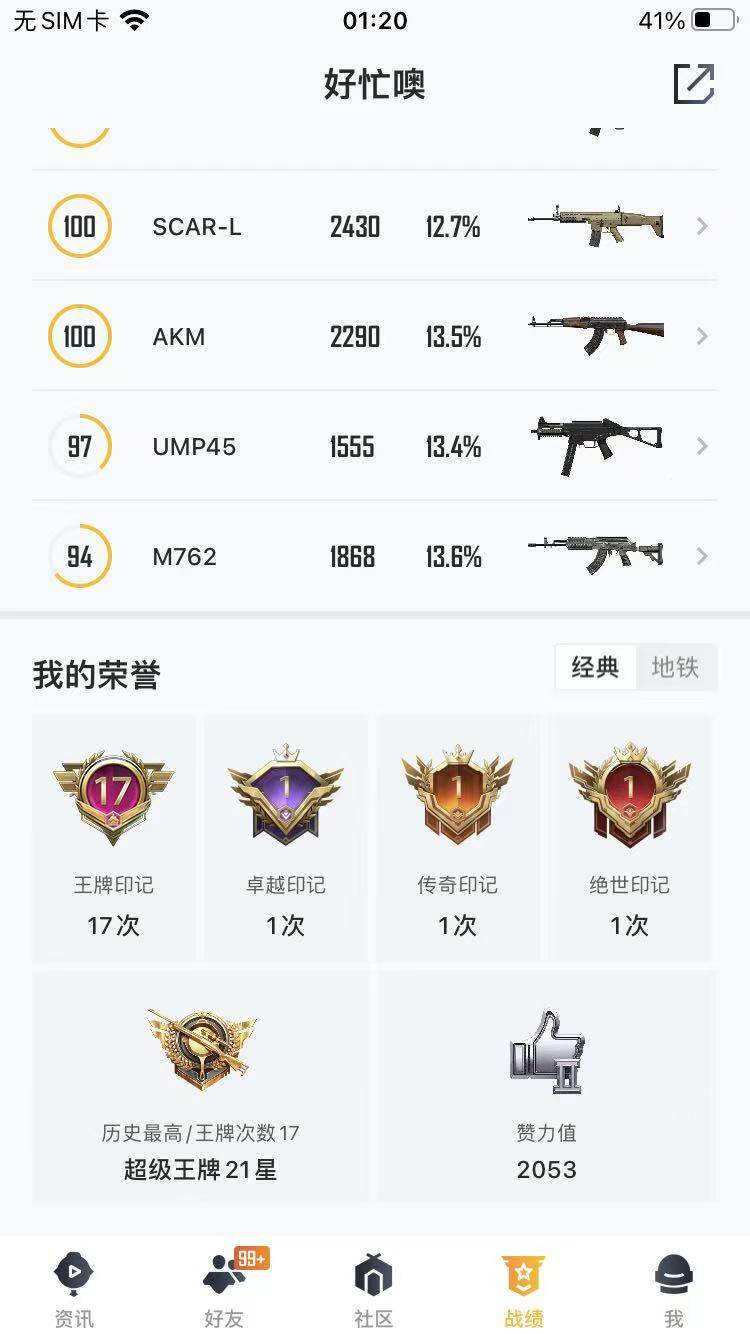
Task: Expand the UMP45 row arrow
Action: click(701, 446)
